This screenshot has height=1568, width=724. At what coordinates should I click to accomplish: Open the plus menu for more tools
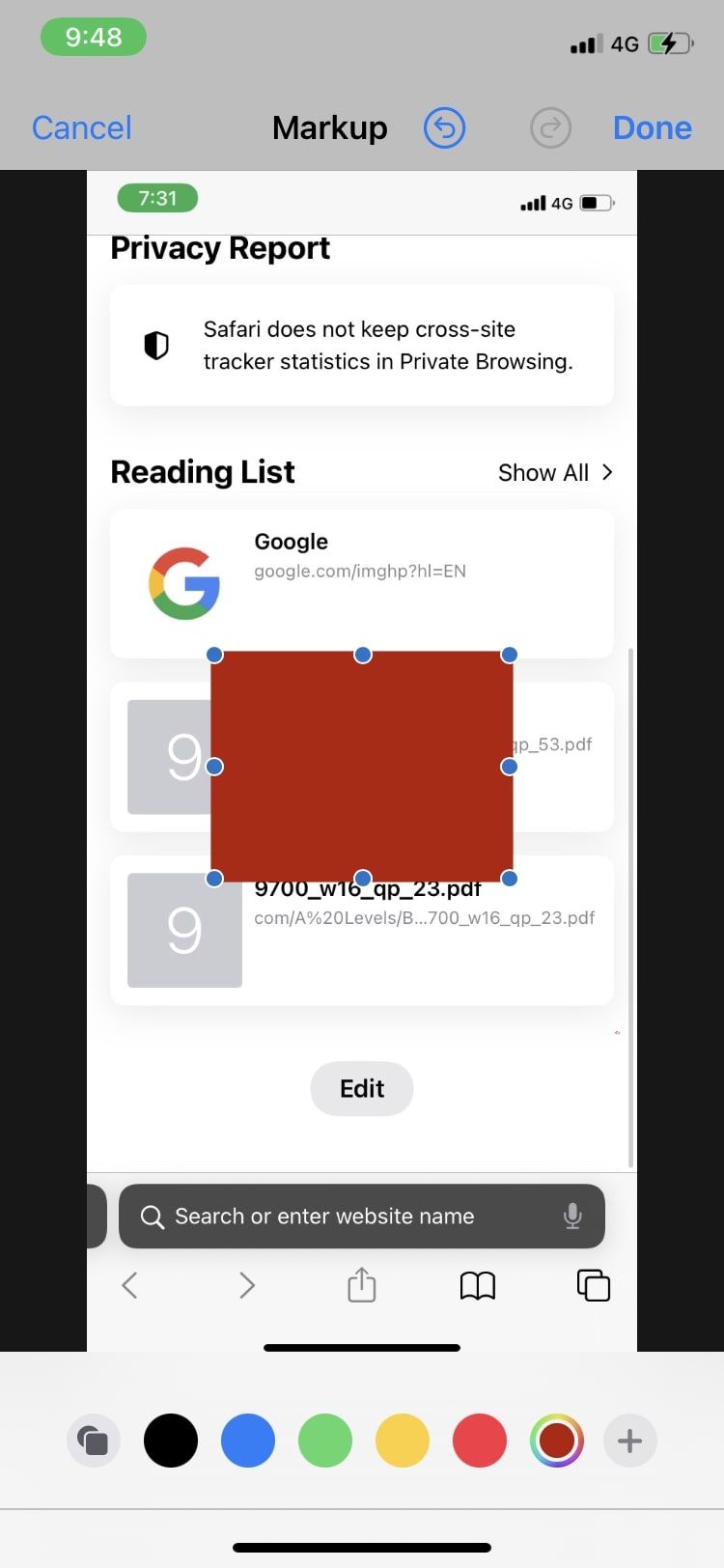click(x=629, y=1441)
